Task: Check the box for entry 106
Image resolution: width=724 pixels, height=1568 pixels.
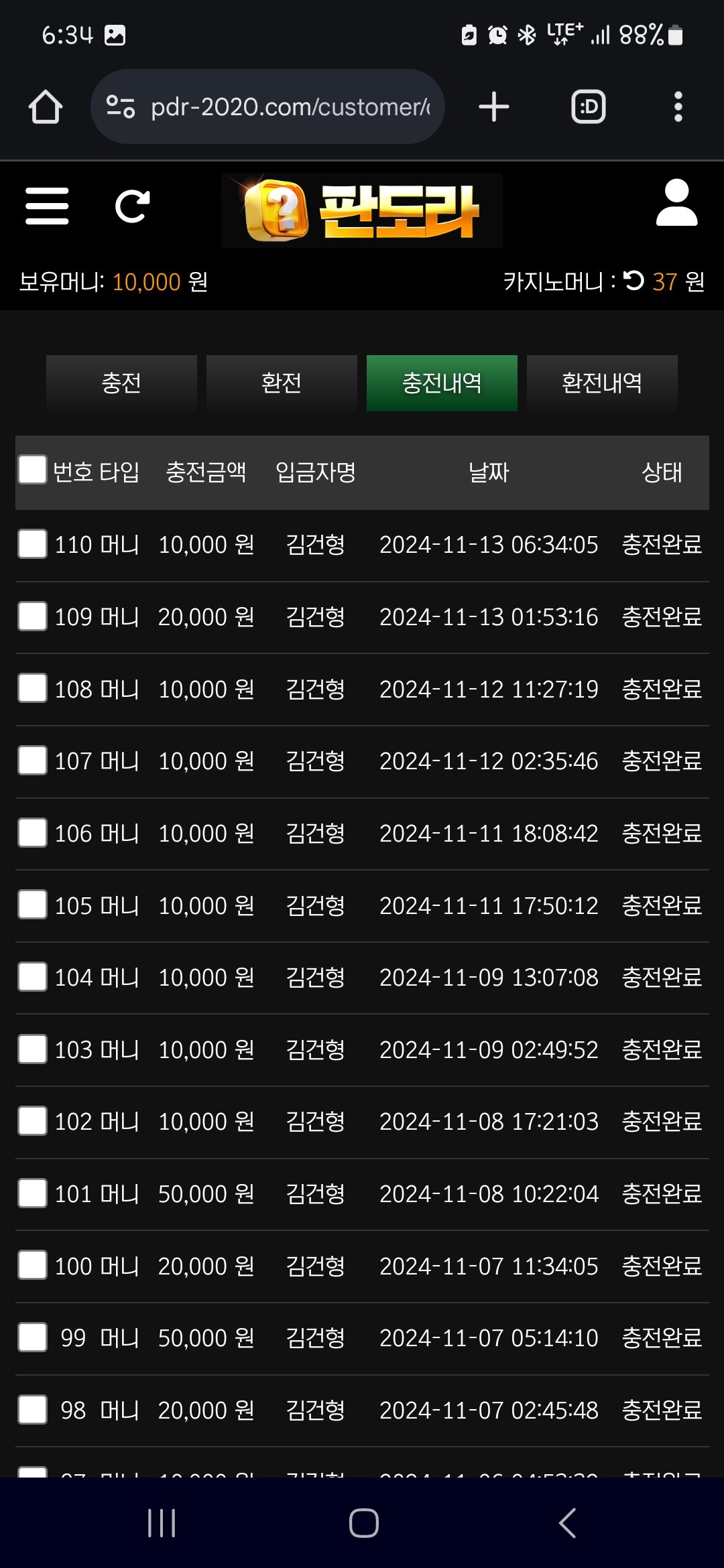Action: coord(32,833)
